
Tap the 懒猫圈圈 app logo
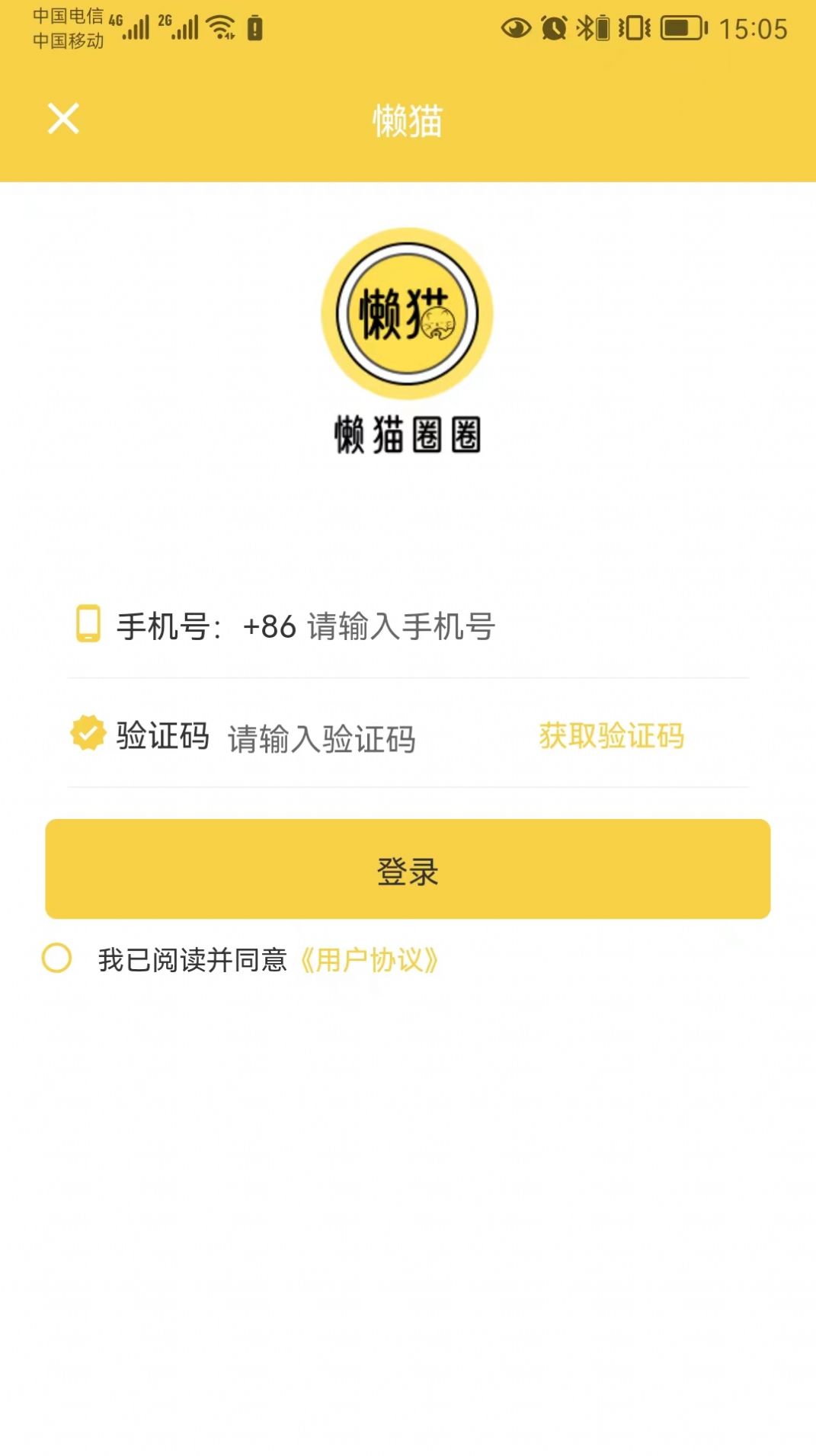(x=408, y=312)
